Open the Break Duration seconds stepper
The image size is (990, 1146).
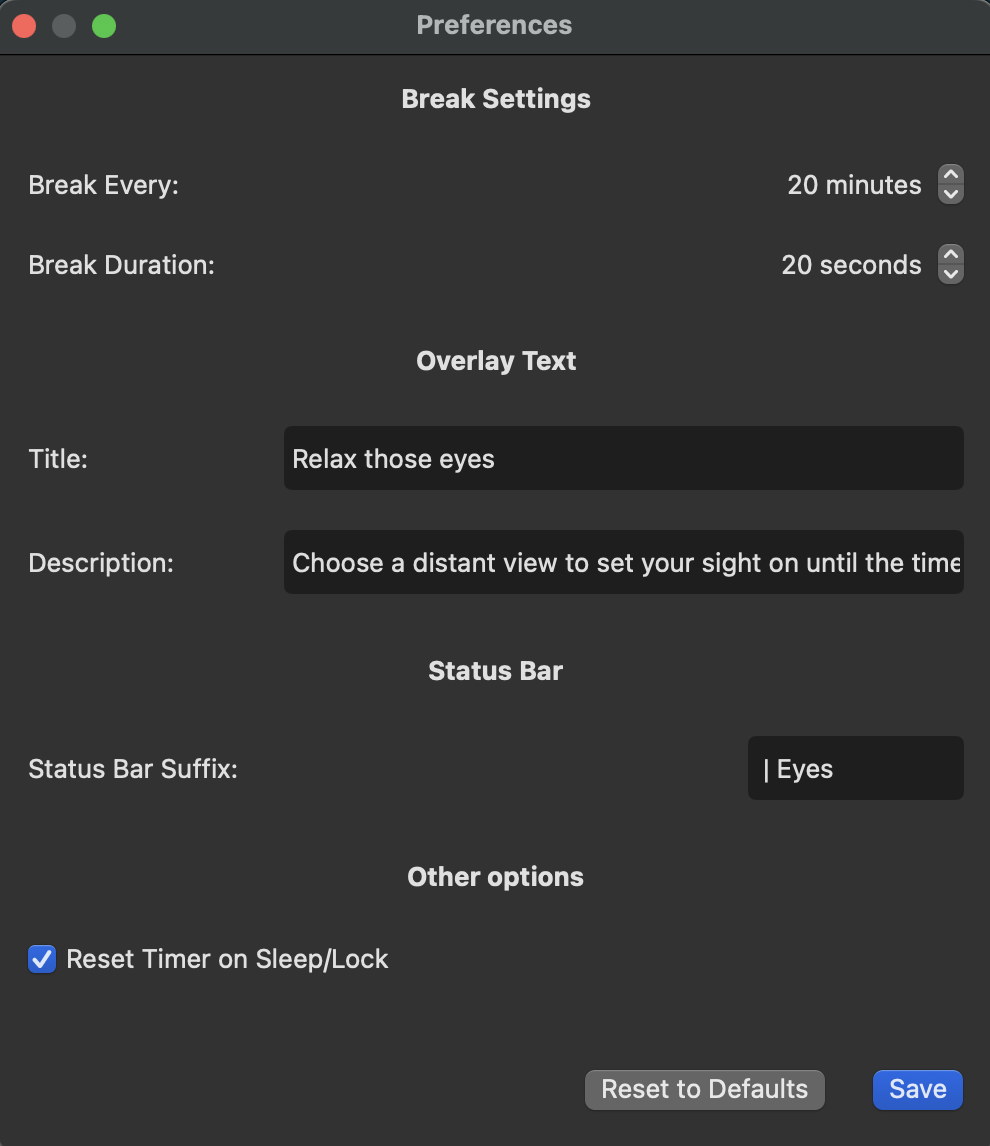(951, 265)
